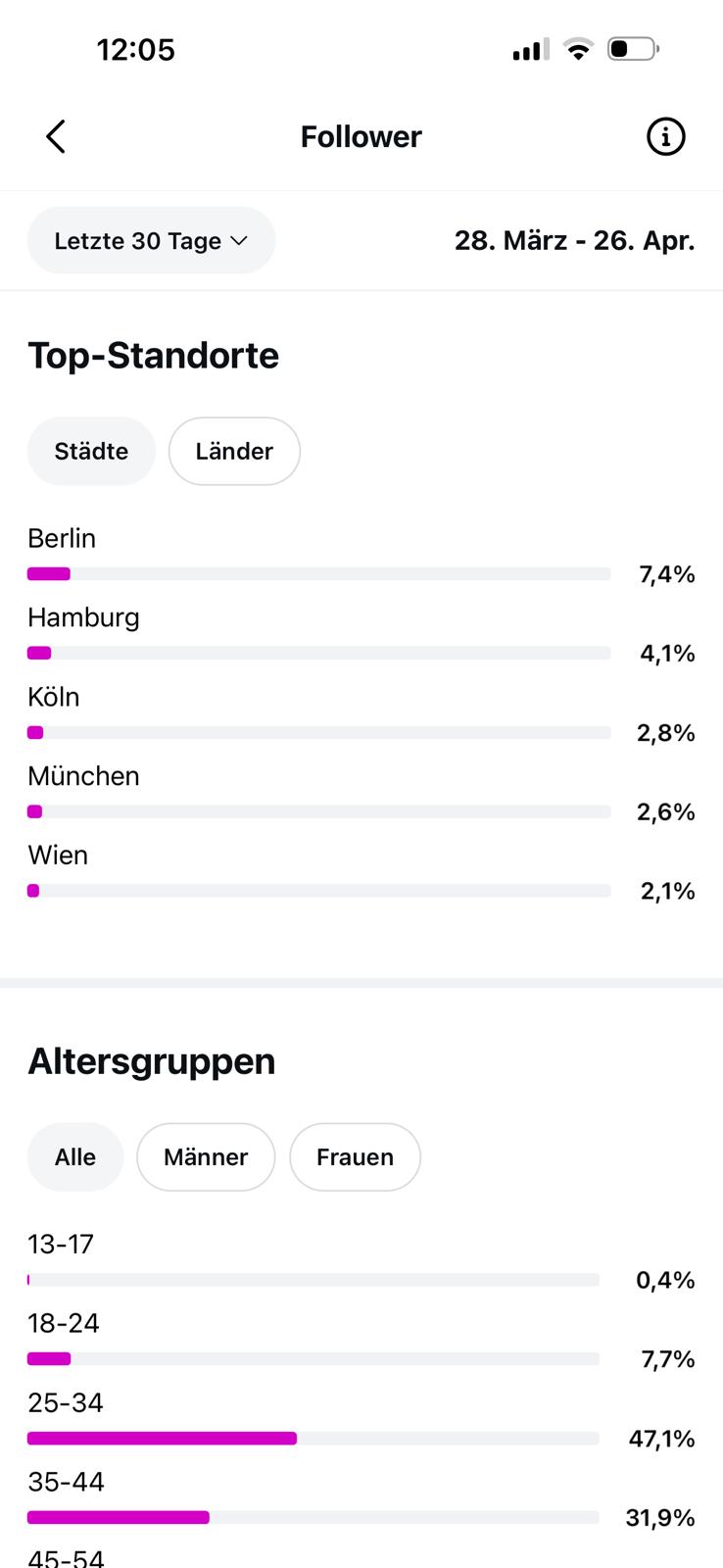
Task: Filter age groups by Männer
Action: (x=206, y=1157)
